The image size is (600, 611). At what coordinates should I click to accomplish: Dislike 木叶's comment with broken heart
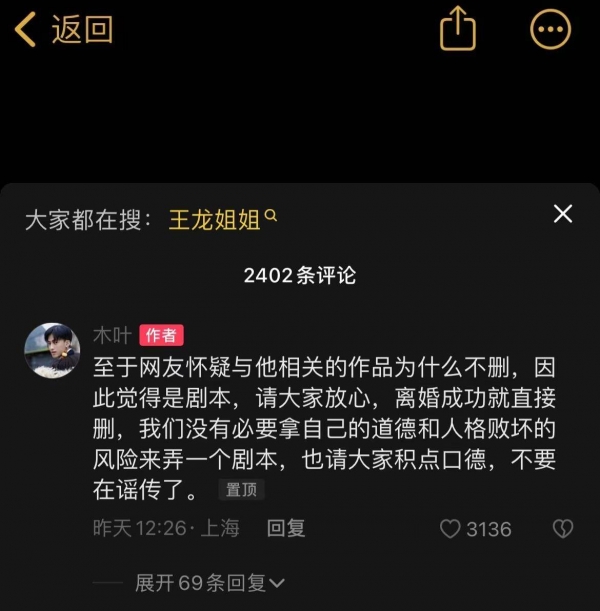[x=564, y=528]
